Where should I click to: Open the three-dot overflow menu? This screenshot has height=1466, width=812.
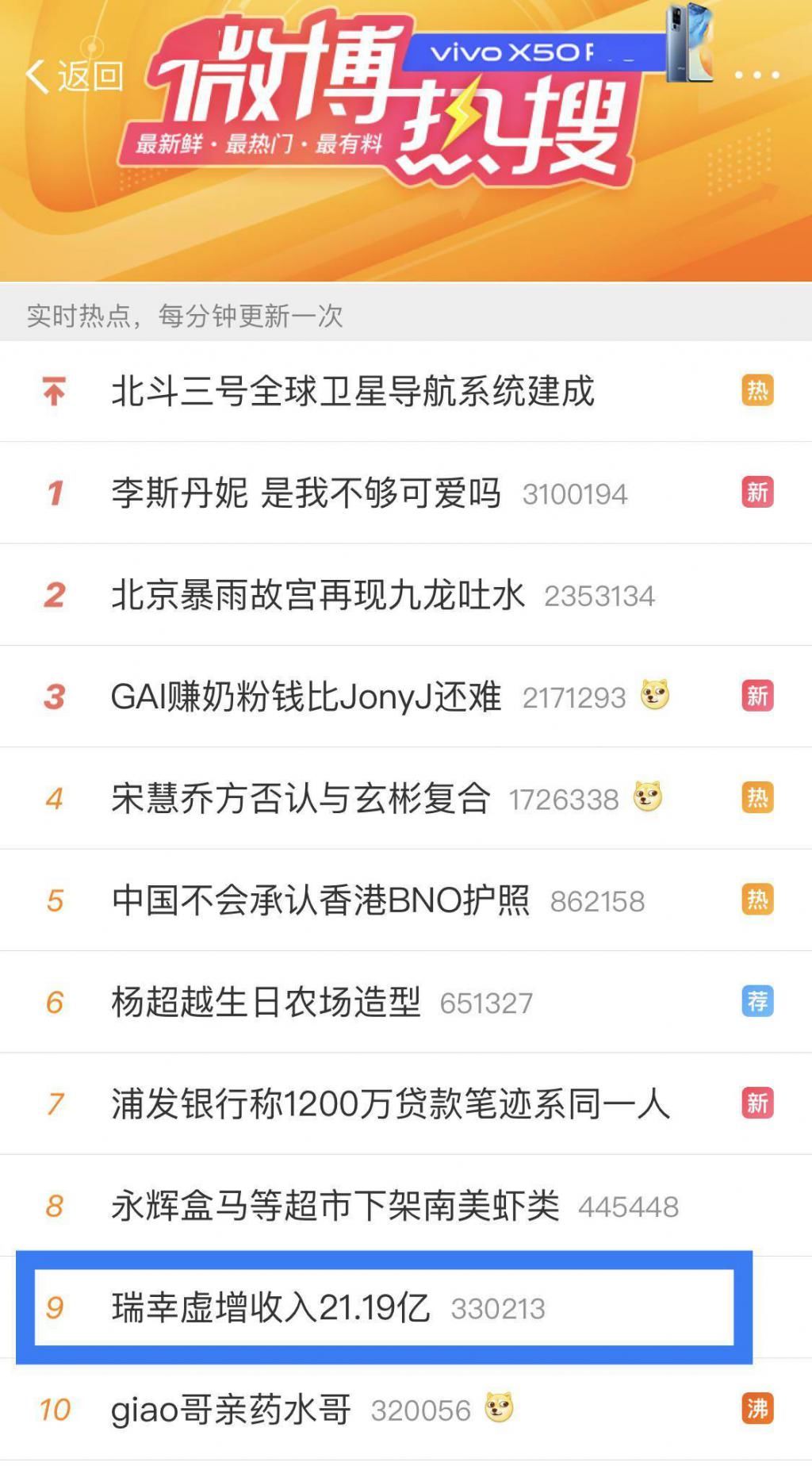pos(756,75)
